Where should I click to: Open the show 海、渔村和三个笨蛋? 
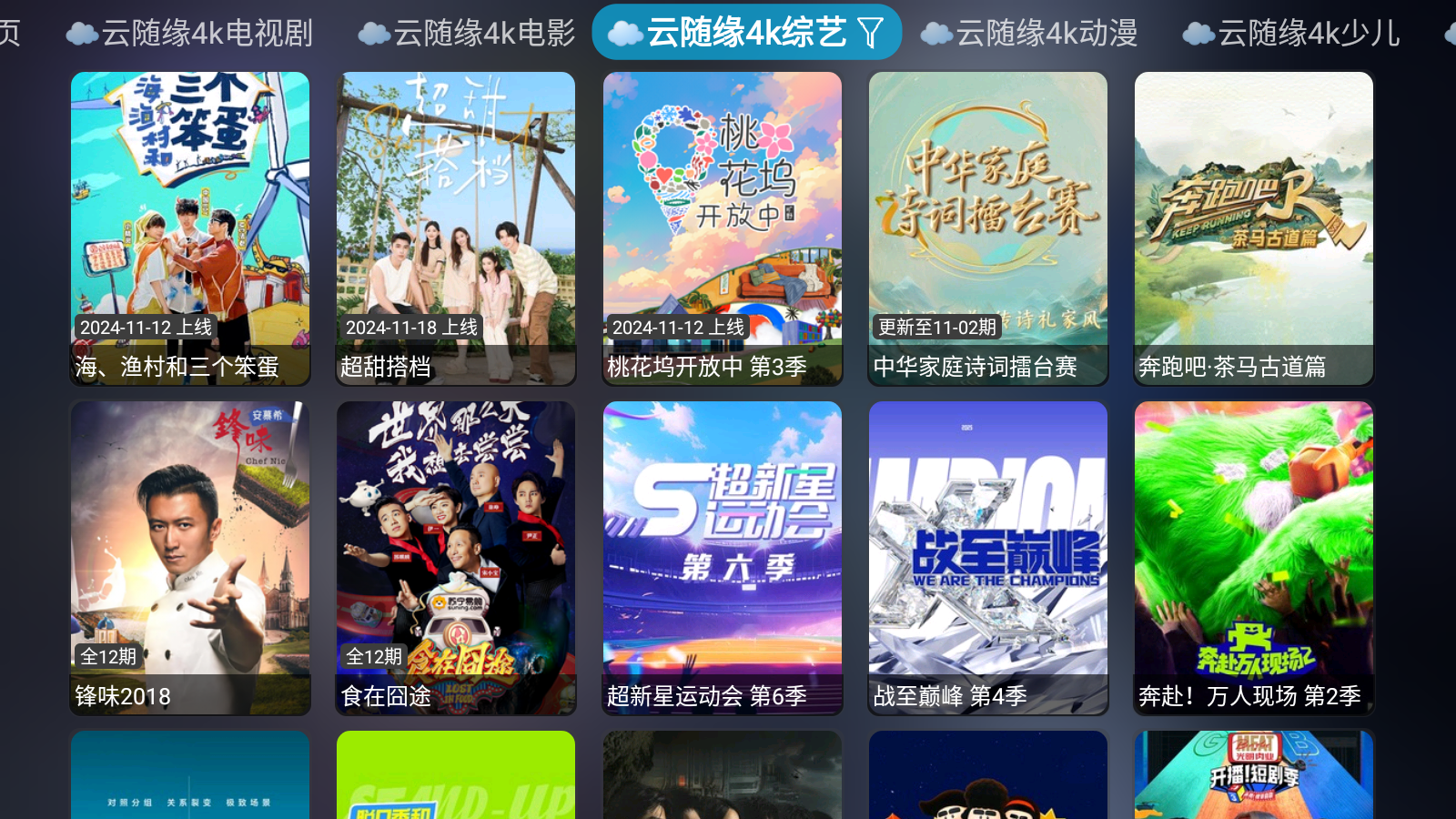190,227
